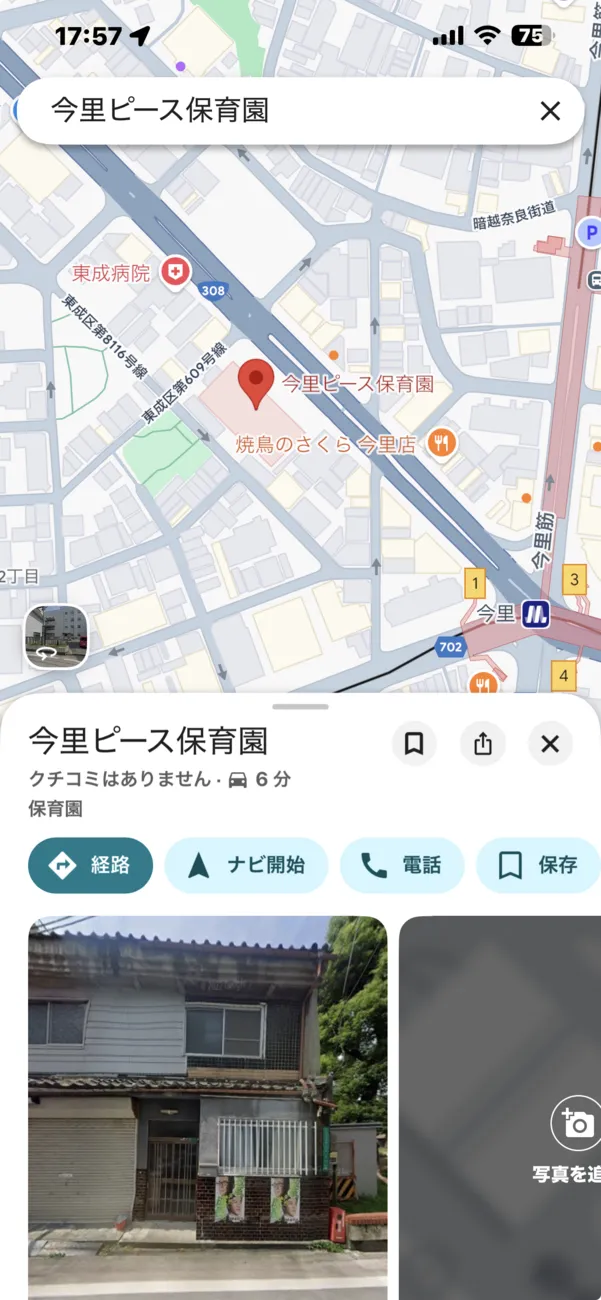This screenshot has width=601, height=1300.
Task: Clear the search with the X button
Action: 550,111
